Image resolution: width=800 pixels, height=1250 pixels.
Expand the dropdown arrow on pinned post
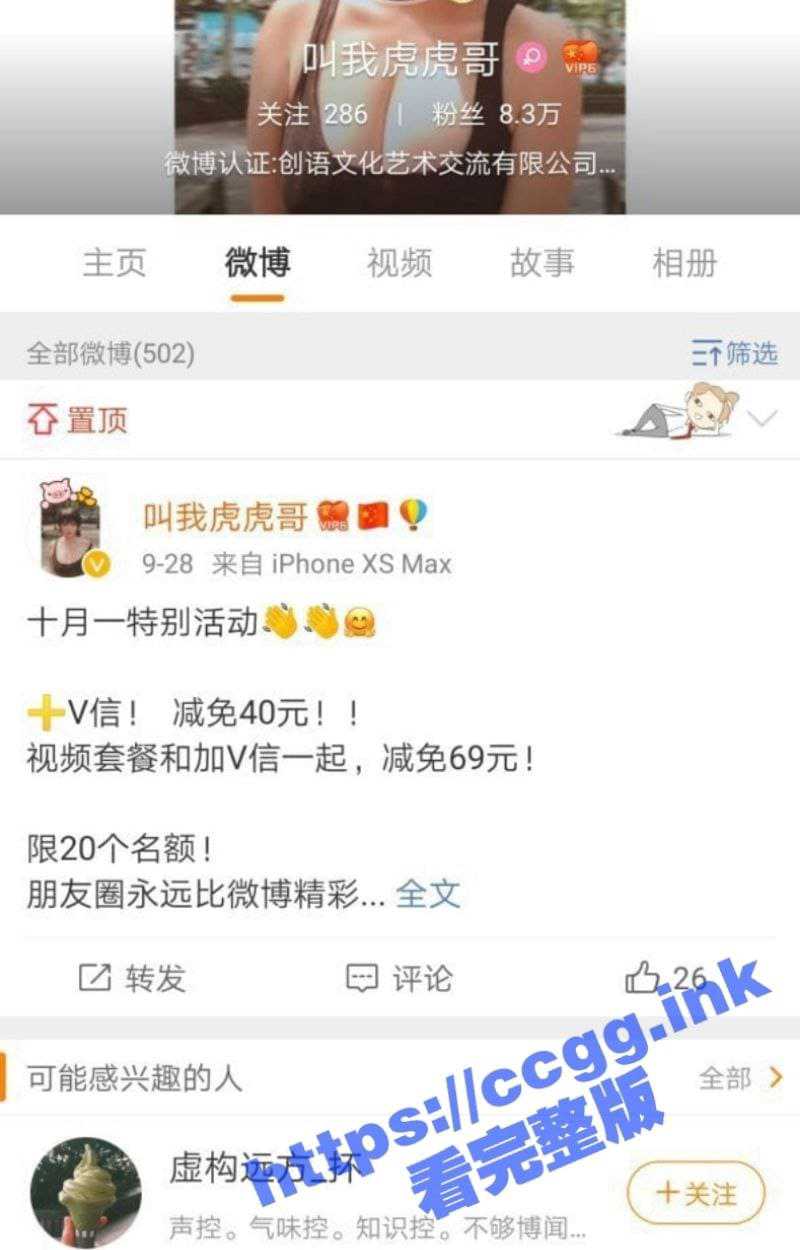pyautogui.click(x=762, y=419)
